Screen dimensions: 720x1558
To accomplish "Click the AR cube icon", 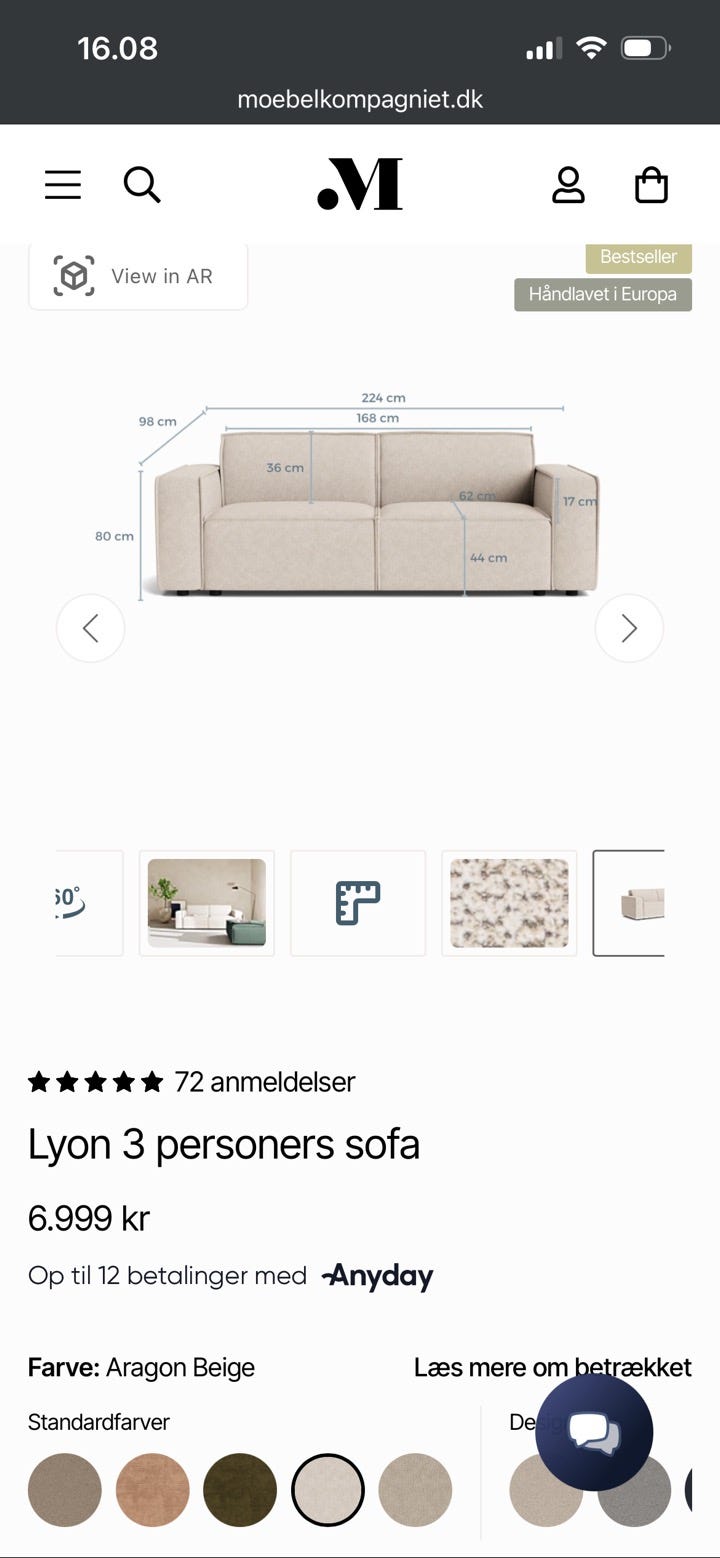I will pyautogui.click(x=73, y=274).
